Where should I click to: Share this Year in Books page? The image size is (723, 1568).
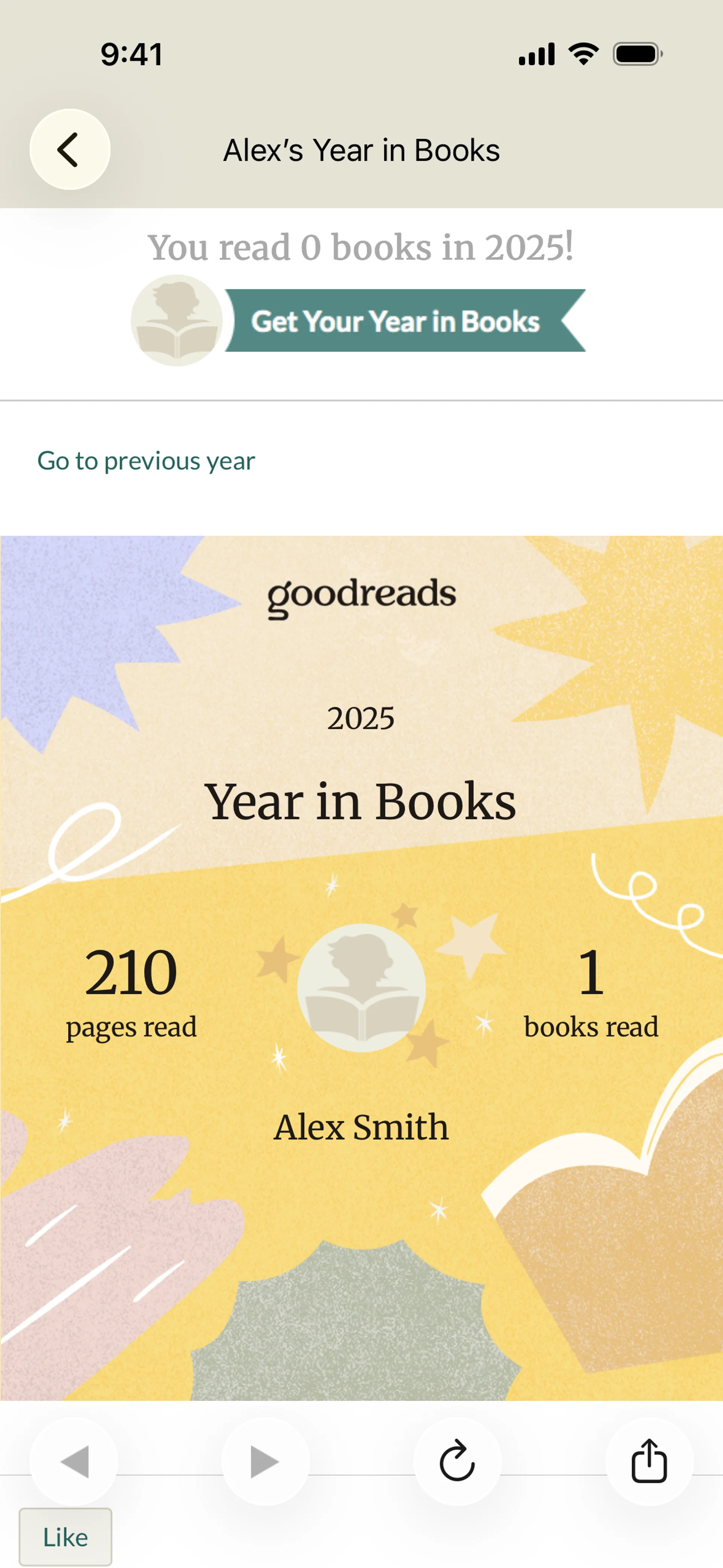tap(649, 1461)
